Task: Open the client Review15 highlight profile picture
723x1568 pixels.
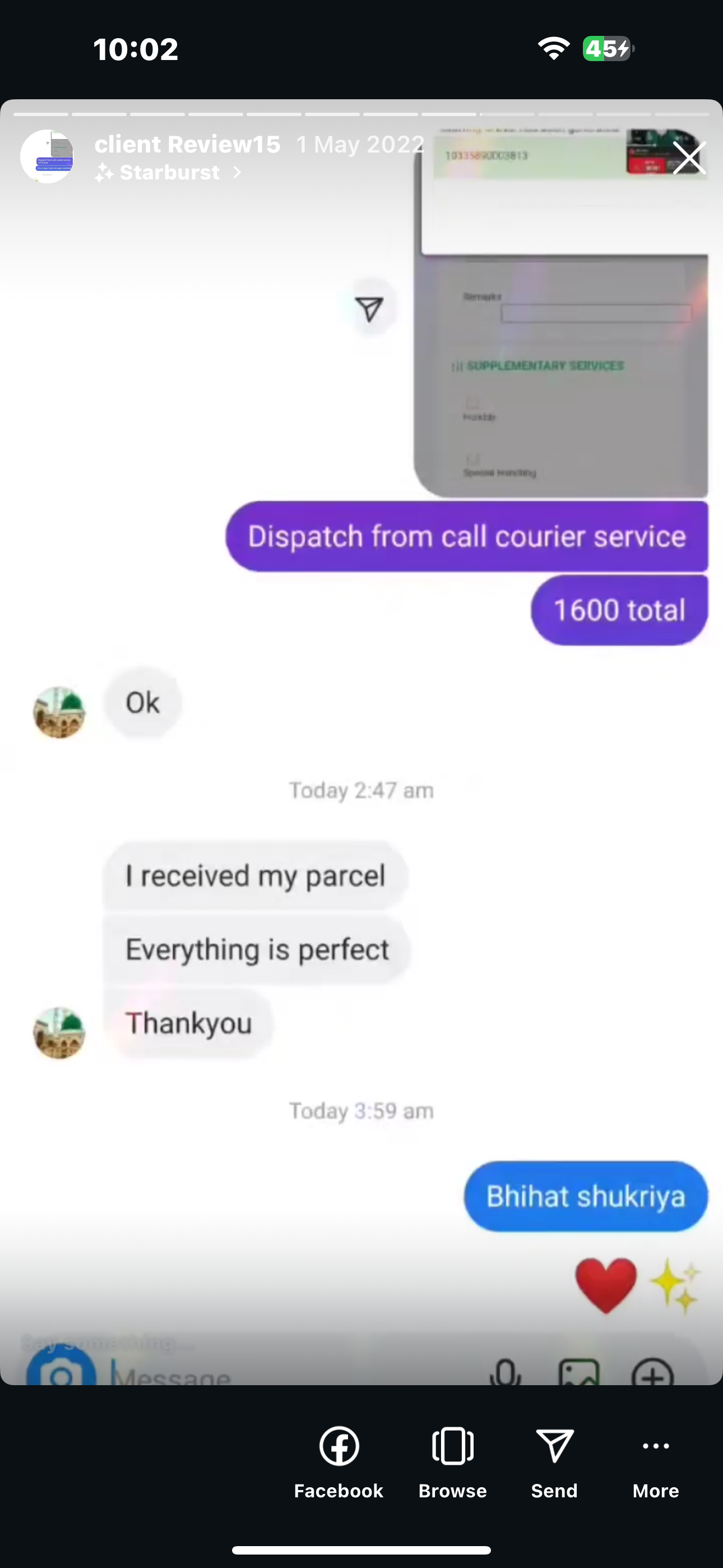Action: [48, 157]
